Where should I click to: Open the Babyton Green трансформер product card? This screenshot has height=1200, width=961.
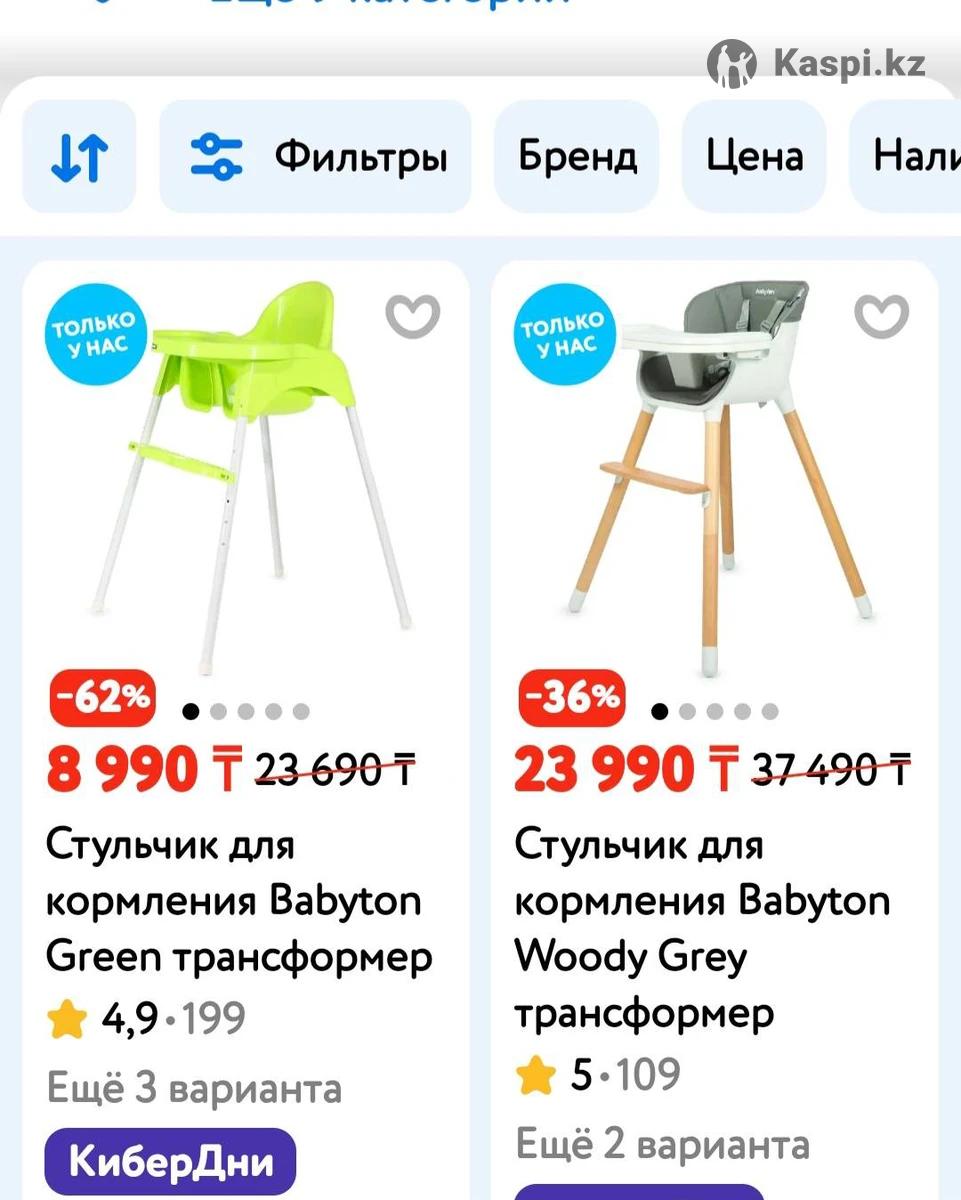(x=240, y=901)
